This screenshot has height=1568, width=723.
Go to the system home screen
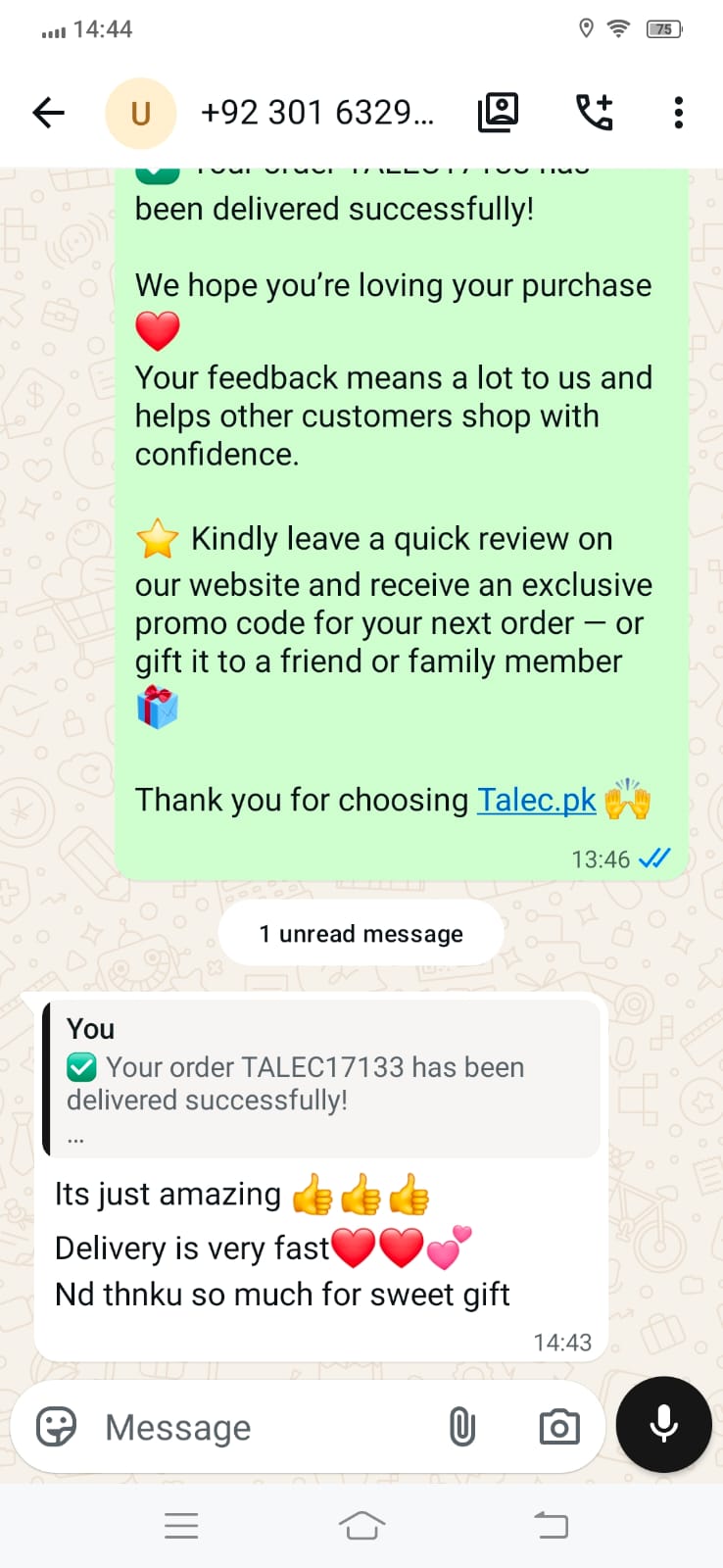click(x=361, y=1525)
